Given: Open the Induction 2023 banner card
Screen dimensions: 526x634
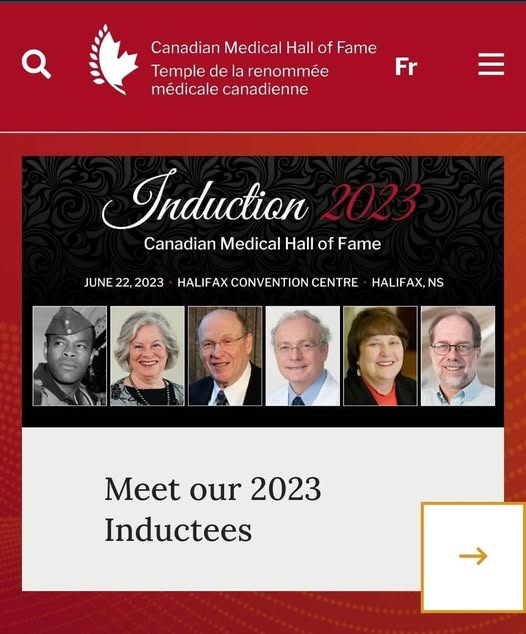Looking at the screenshot, I should point(263,291).
